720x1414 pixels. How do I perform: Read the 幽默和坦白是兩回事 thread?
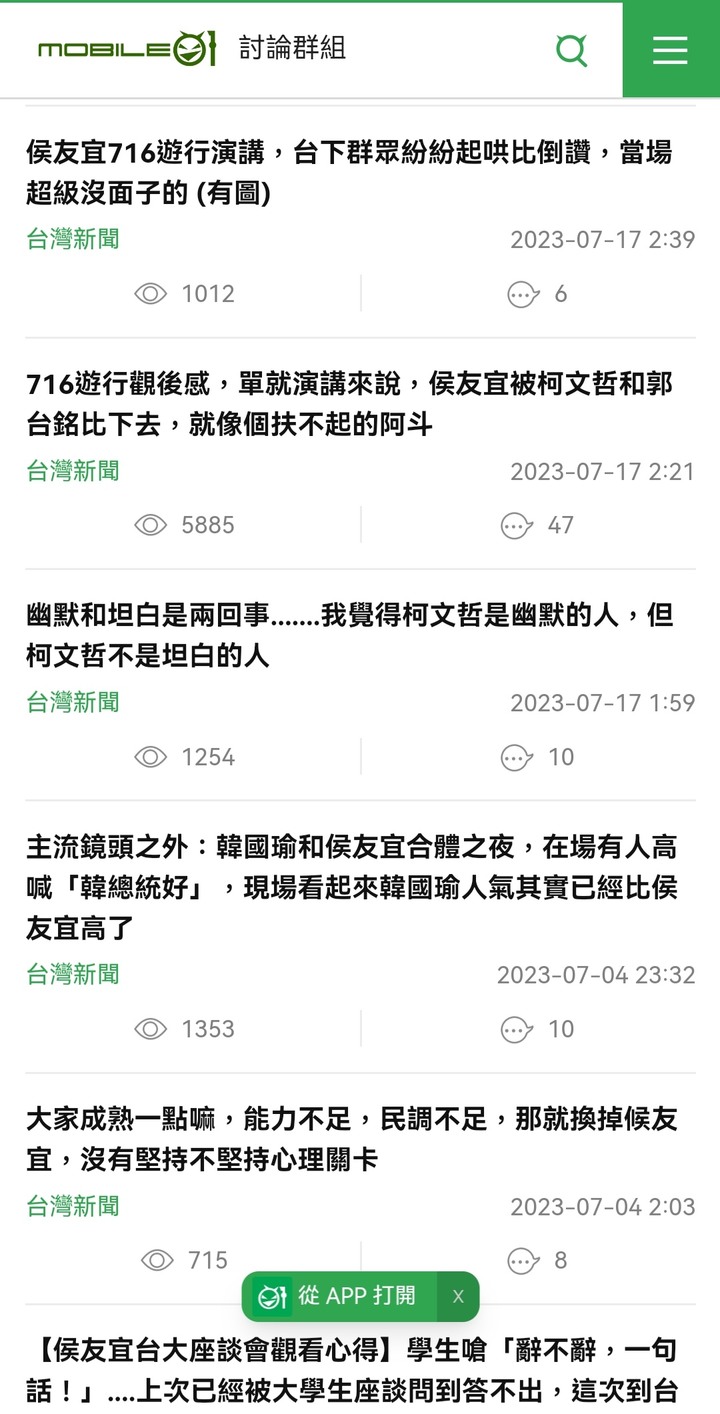[x=348, y=636]
